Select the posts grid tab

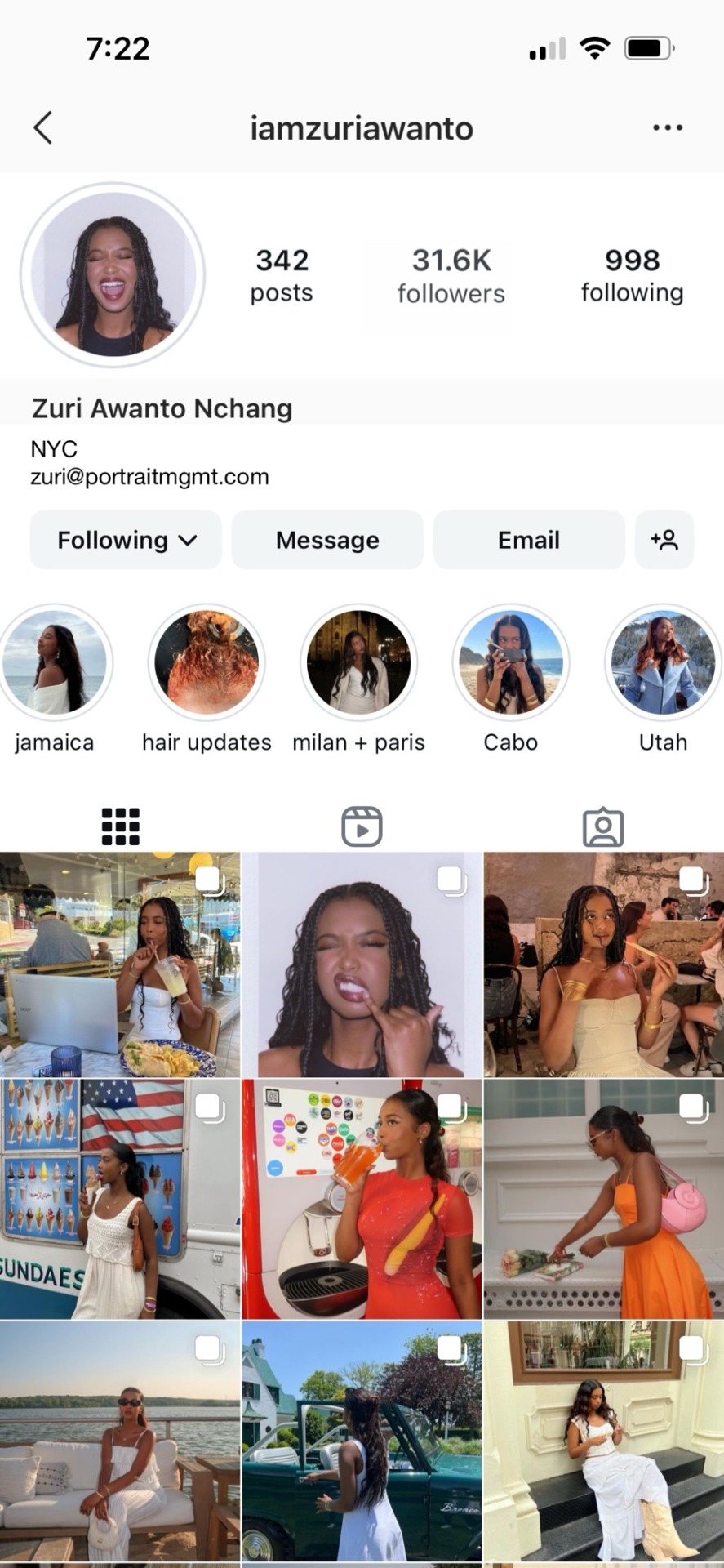[120, 826]
